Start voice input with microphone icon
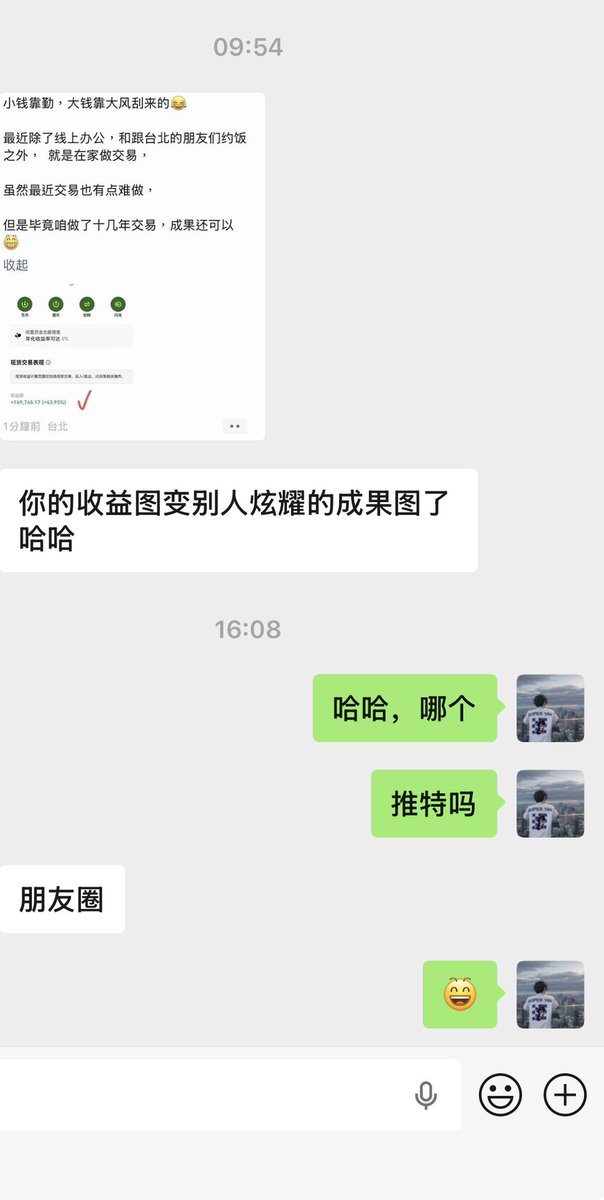The width and height of the screenshot is (604, 1200). click(x=426, y=1096)
